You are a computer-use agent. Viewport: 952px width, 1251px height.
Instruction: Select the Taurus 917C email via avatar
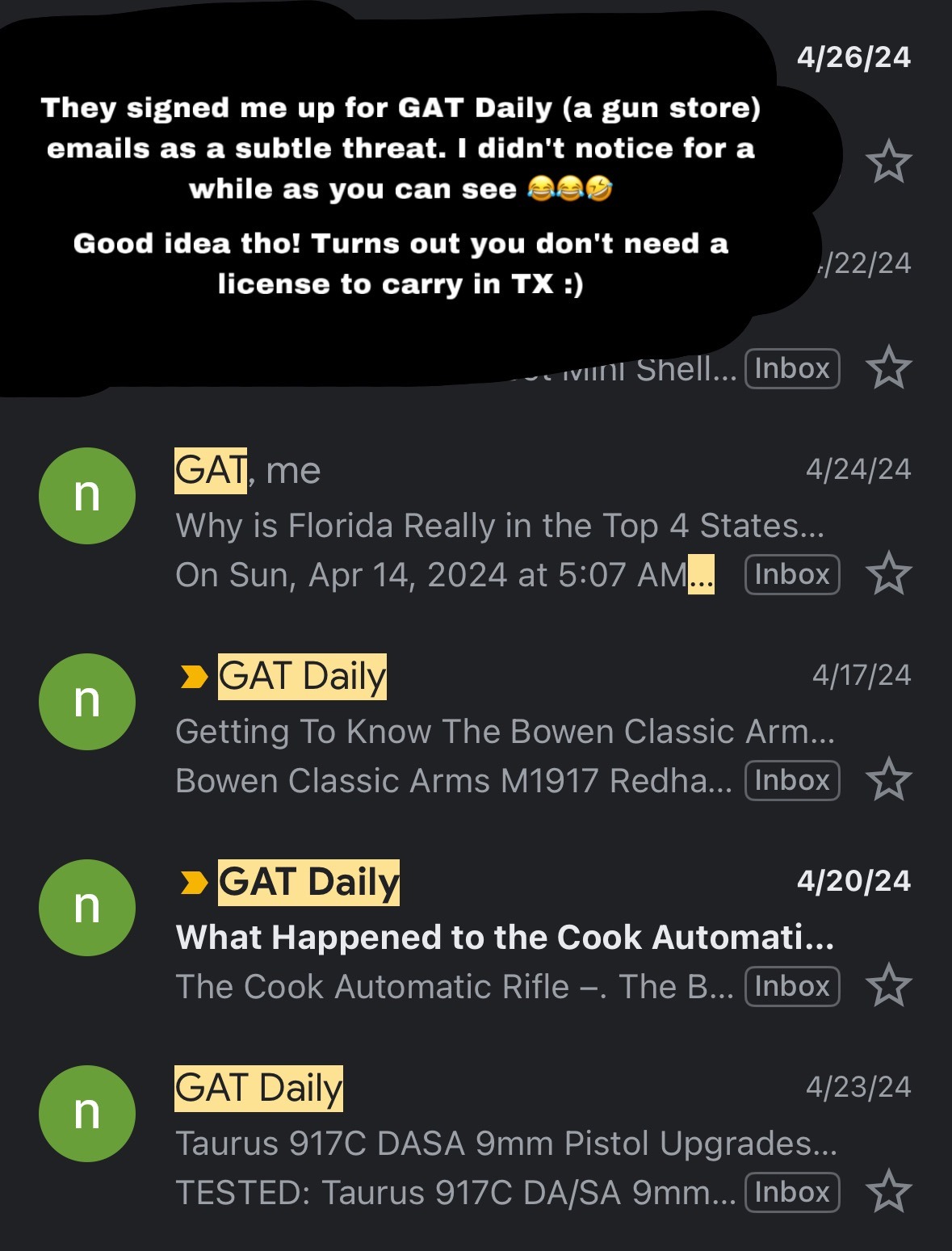click(87, 1113)
